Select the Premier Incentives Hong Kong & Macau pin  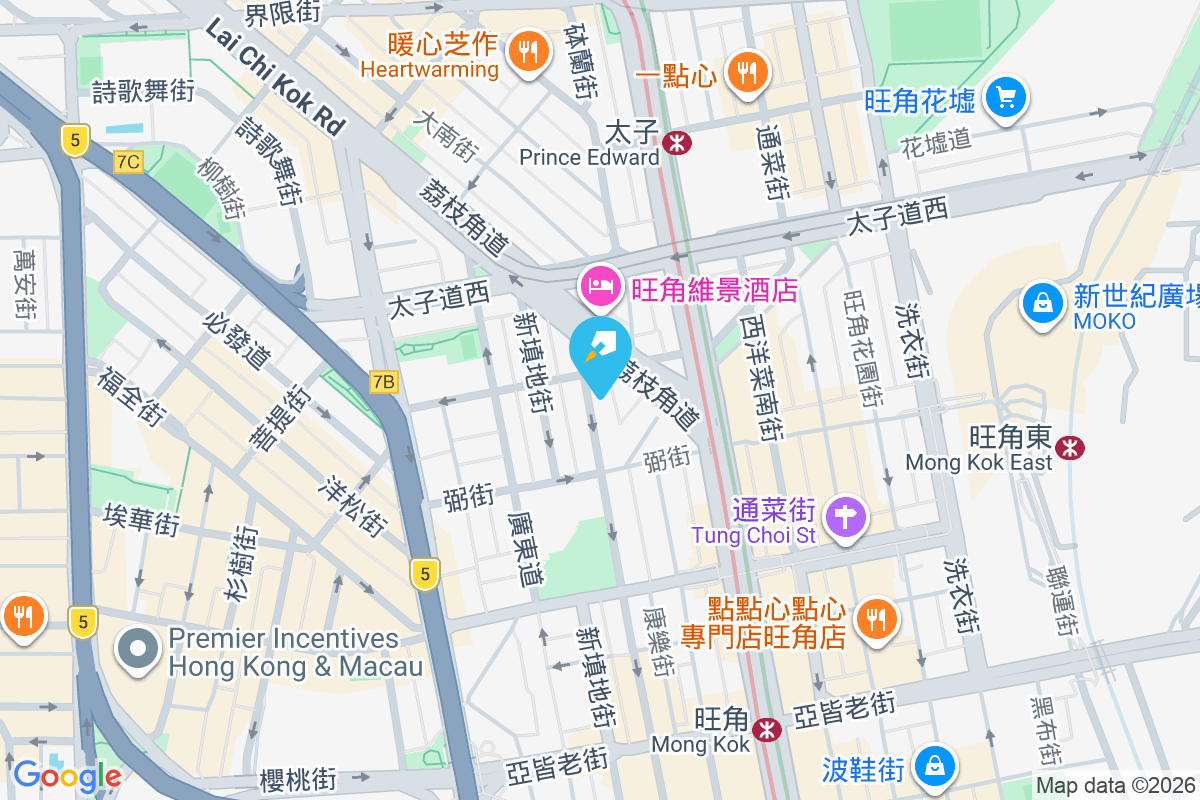tap(138, 650)
